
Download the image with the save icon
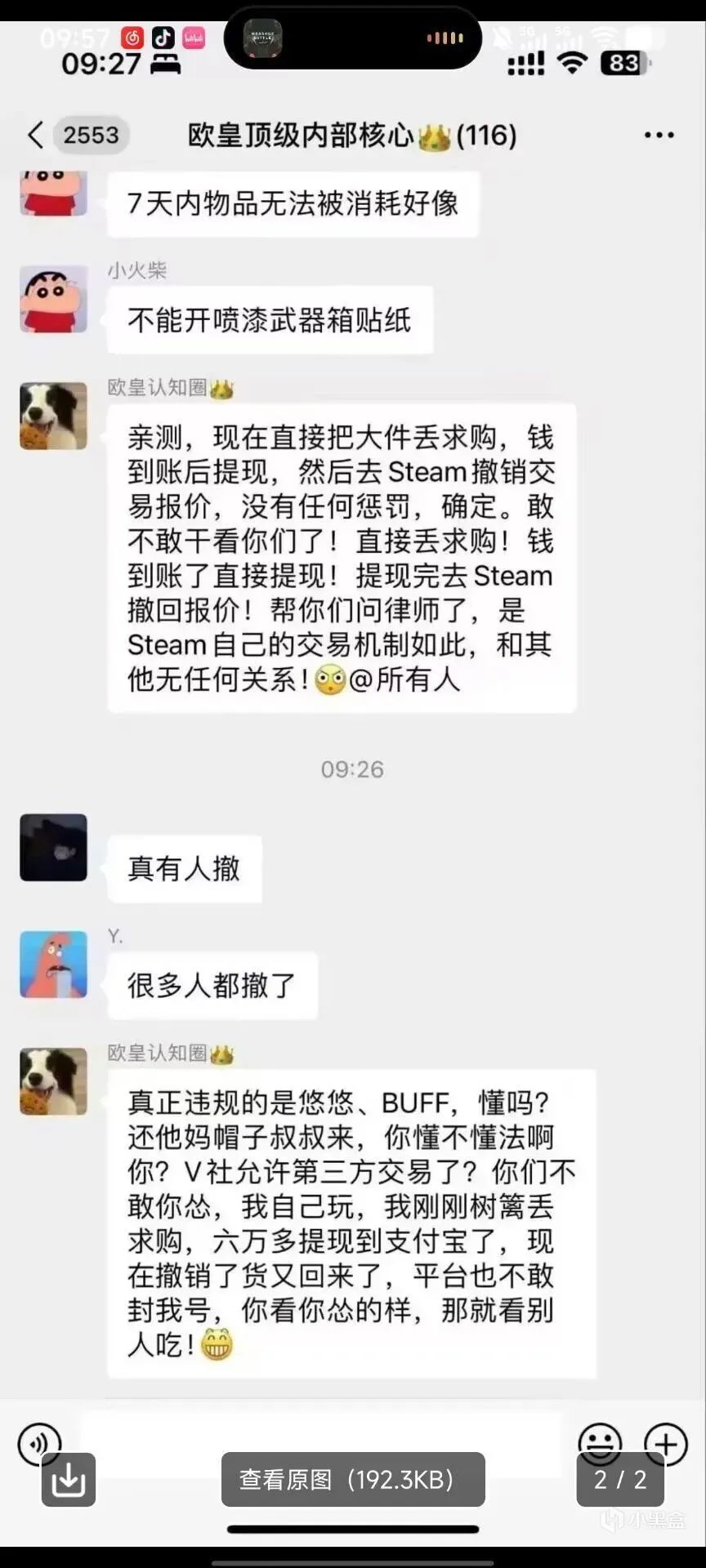69,1479
